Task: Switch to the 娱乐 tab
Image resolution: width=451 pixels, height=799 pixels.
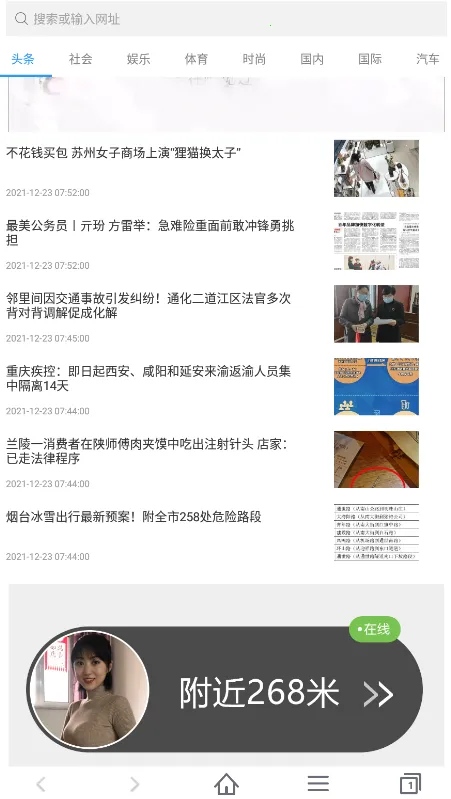Action: click(139, 59)
